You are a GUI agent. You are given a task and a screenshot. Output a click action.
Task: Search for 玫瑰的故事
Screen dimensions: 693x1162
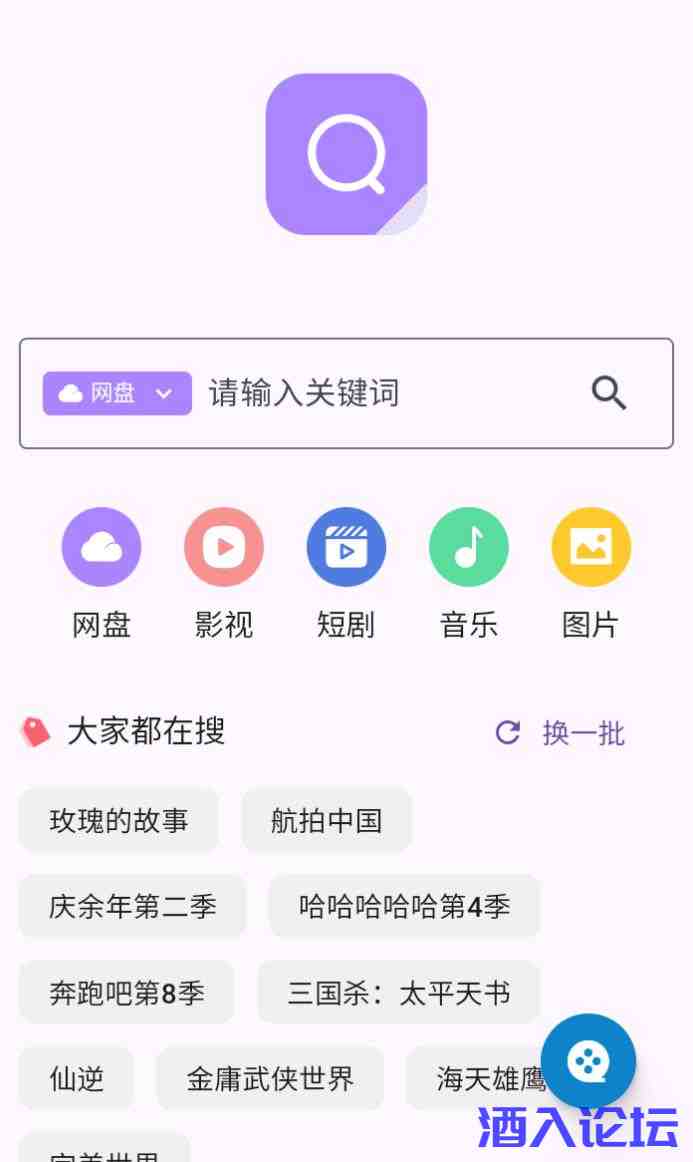pos(118,821)
